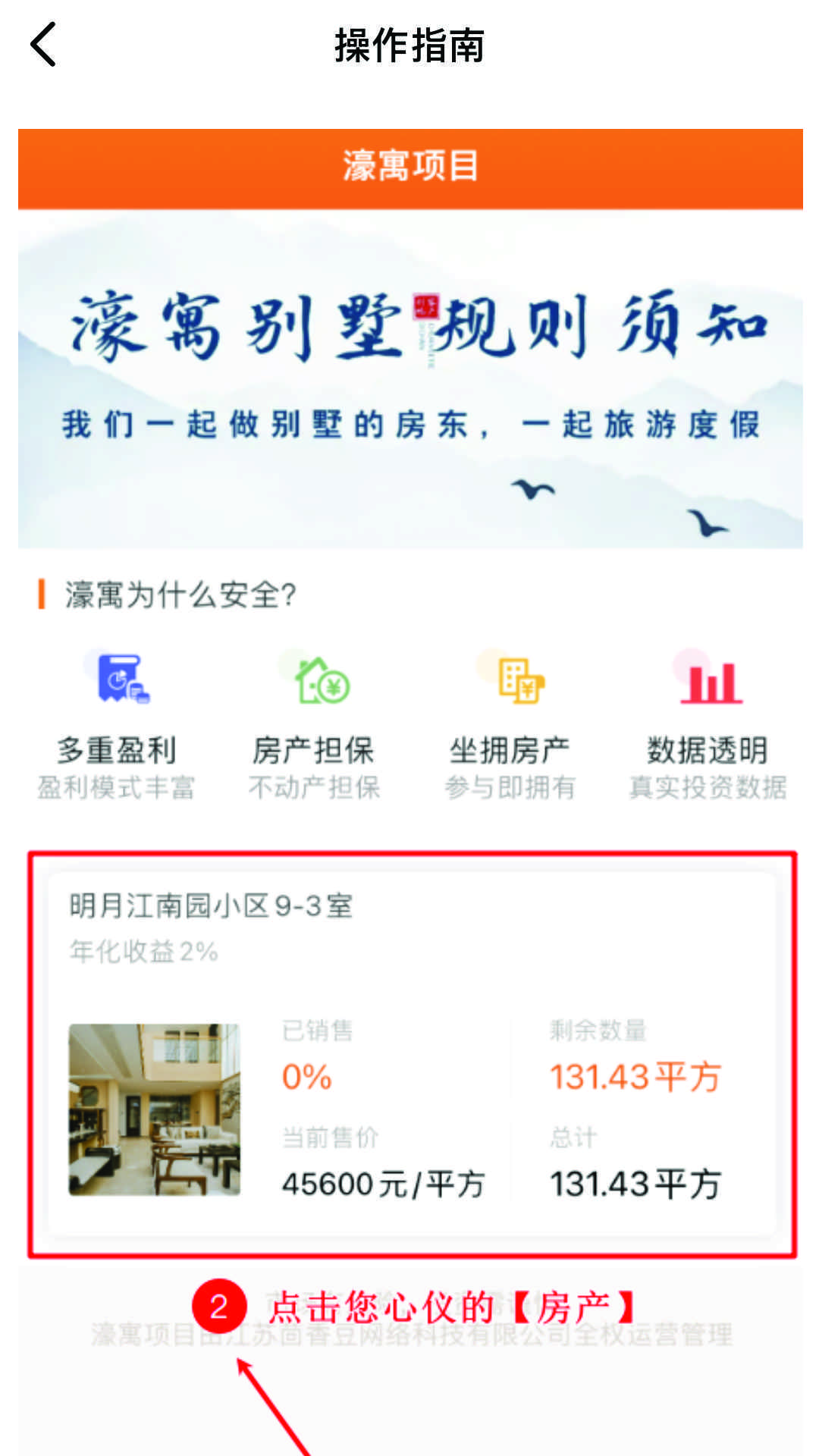The height and width of the screenshot is (1456, 819).
Task: Click the 濠寓别墅规则须知 banner illustration
Action: 409,379
